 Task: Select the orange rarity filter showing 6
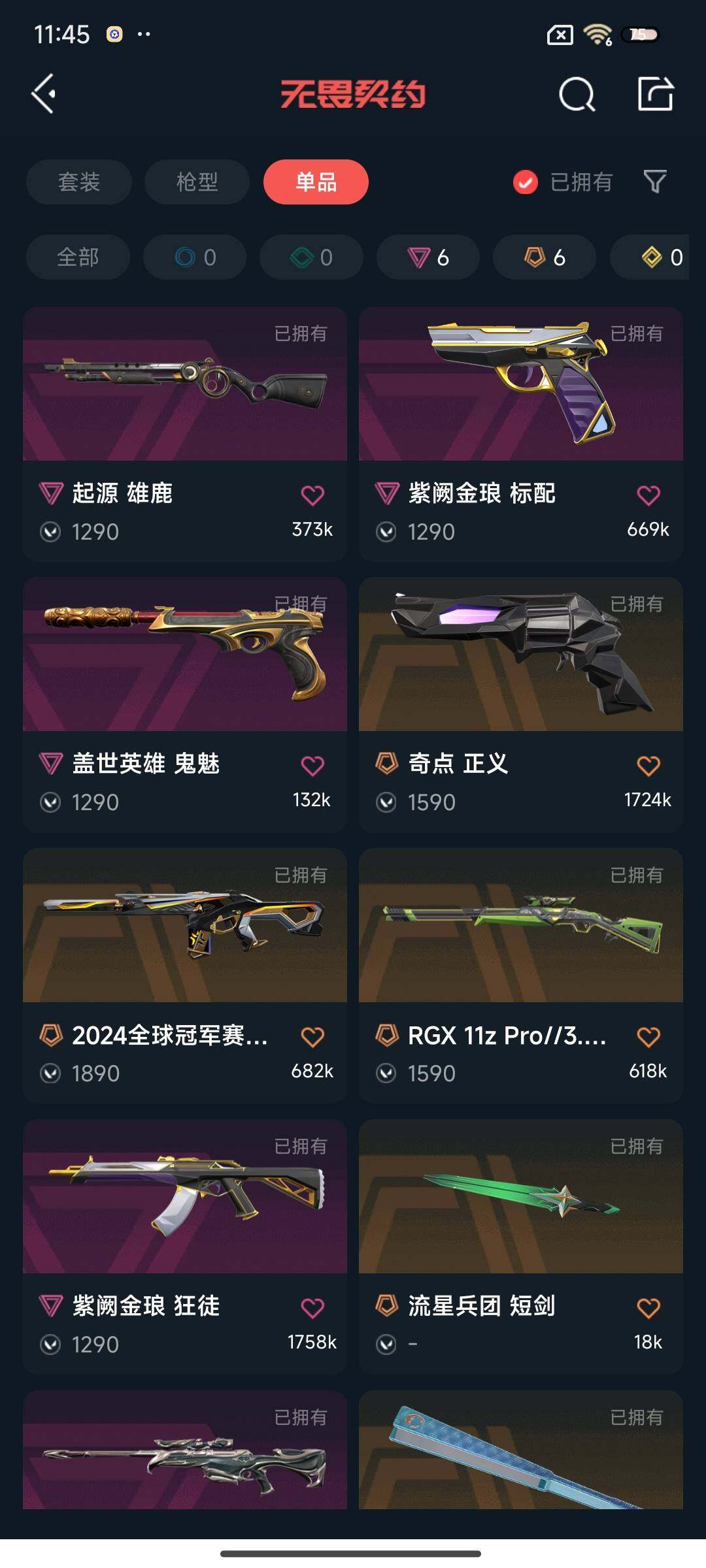tap(544, 257)
